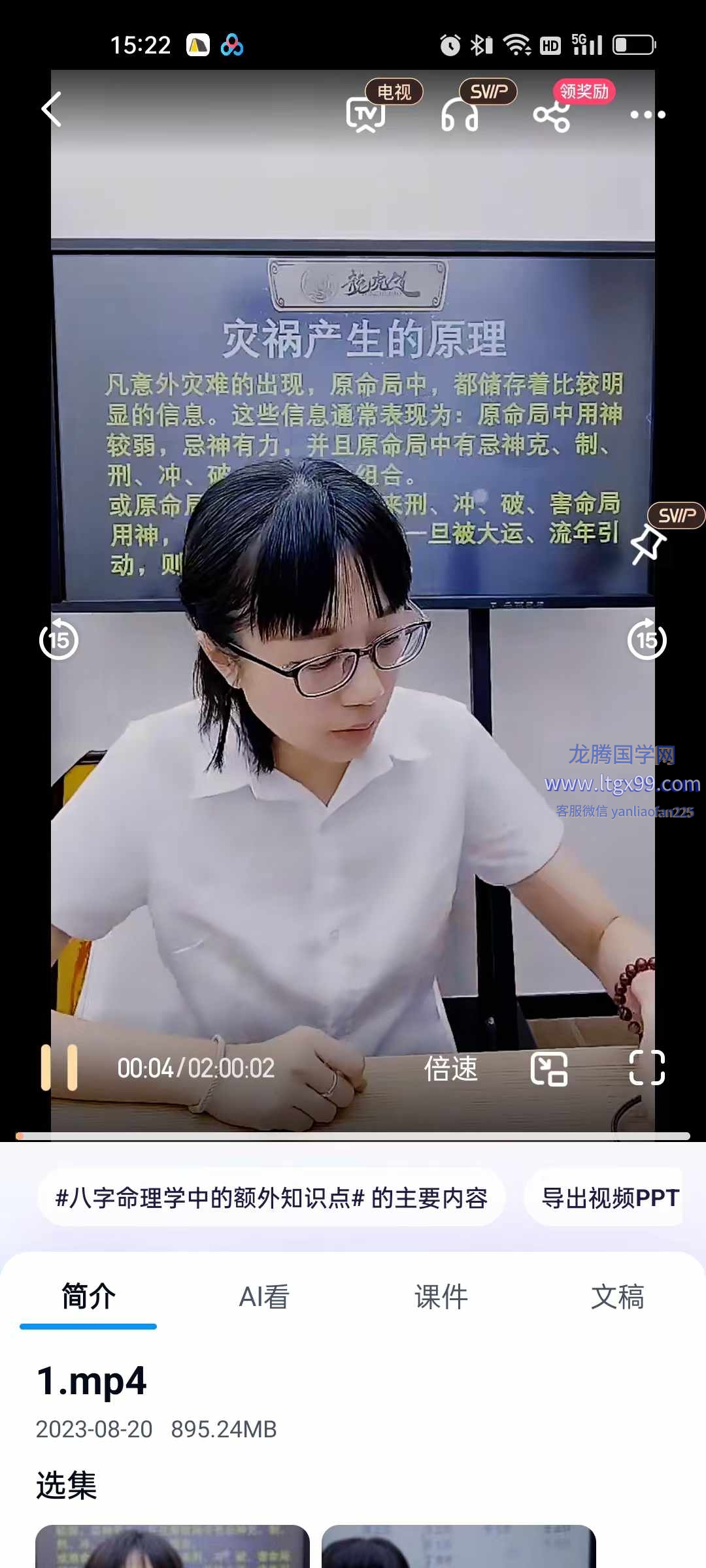Viewport: 706px width, 1568px height.
Task: Share this video
Action: tap(551, 116)
